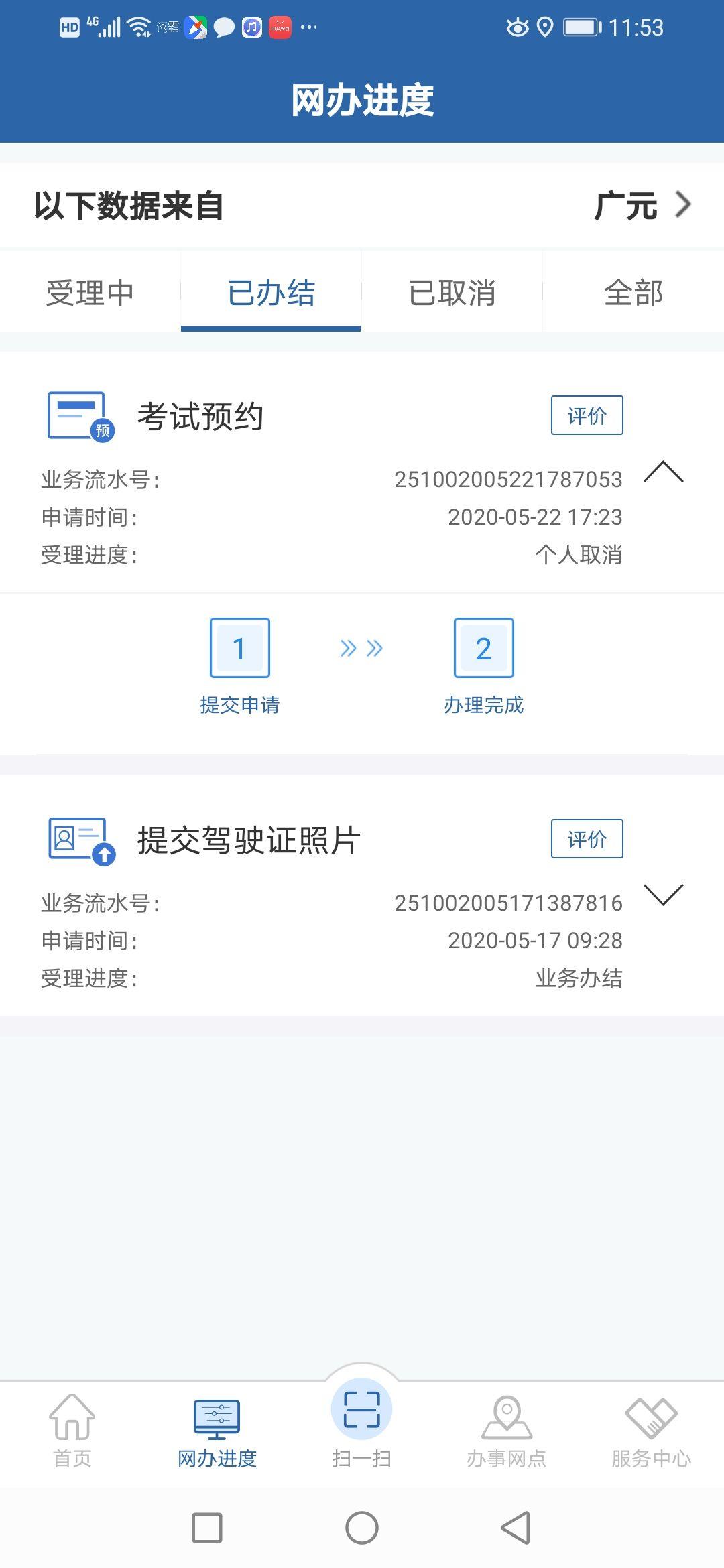Open the 首页 home icon
Screen dimensions: 724x1568
[x=74, y=1414]
